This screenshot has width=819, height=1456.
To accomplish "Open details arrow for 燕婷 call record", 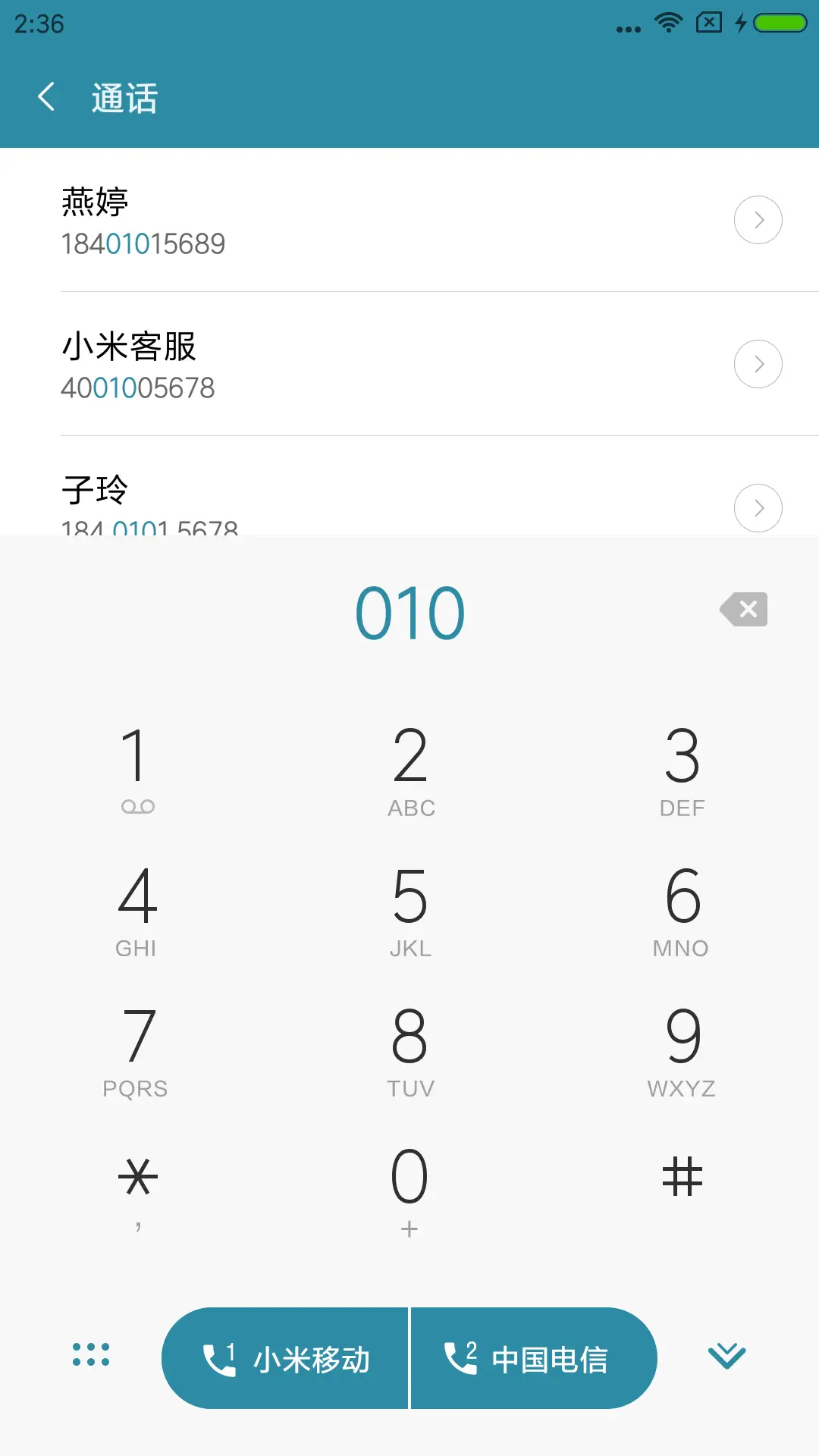I will (758, 219).
